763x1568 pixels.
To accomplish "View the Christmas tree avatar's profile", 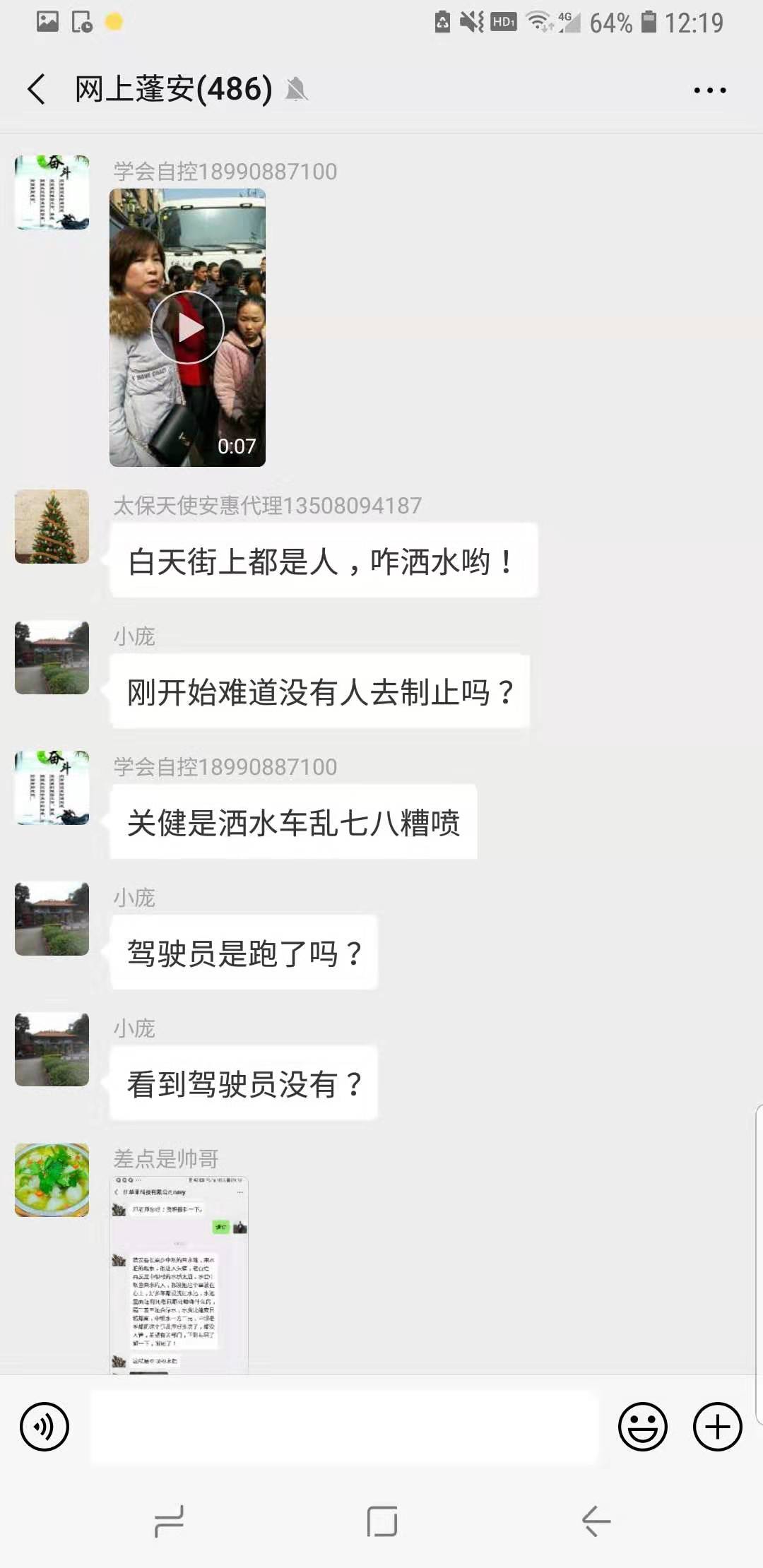I will point(52,527).
